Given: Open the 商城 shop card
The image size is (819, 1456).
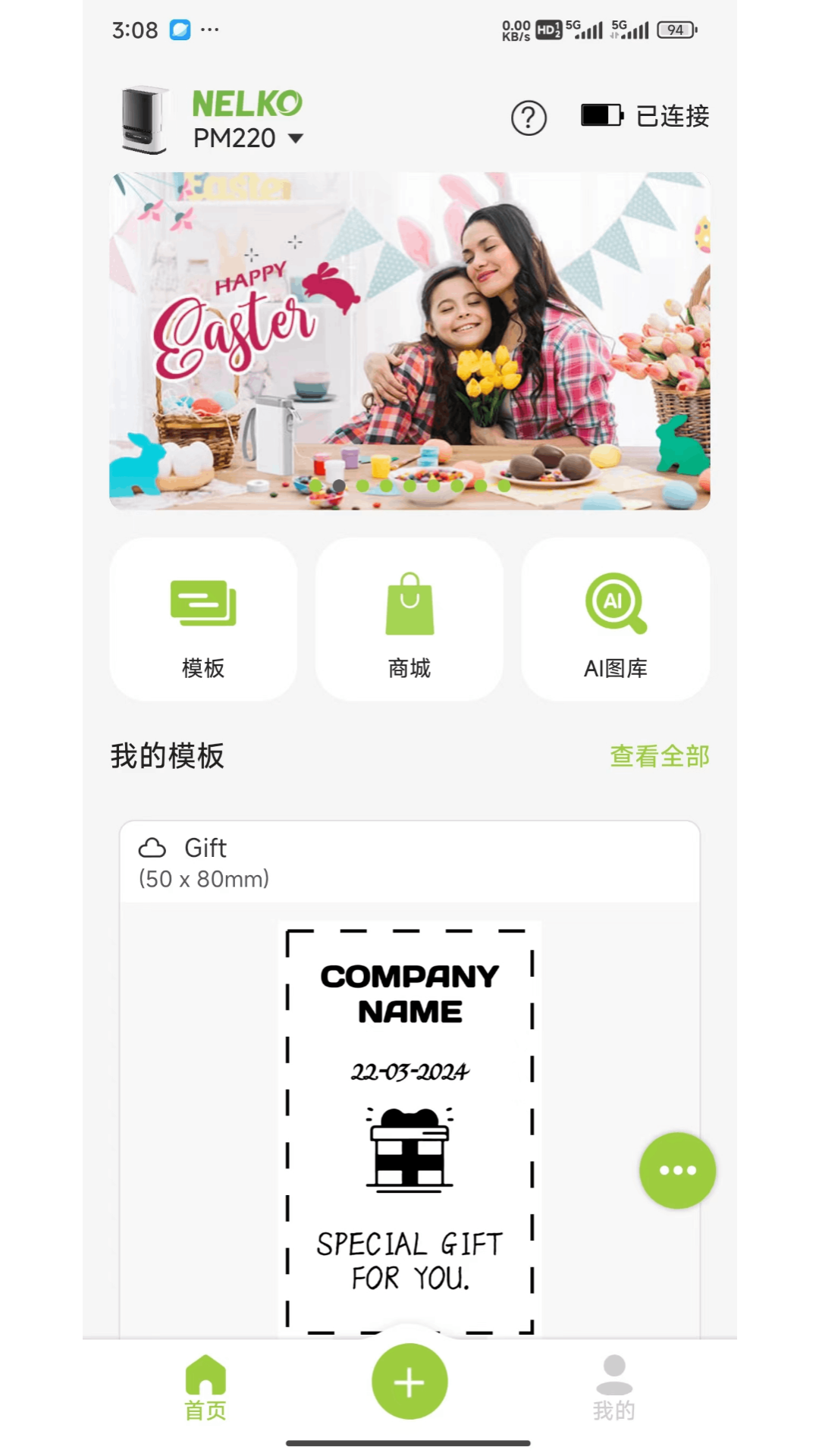Looking at the screenshot, I should [x=409, y=620].
